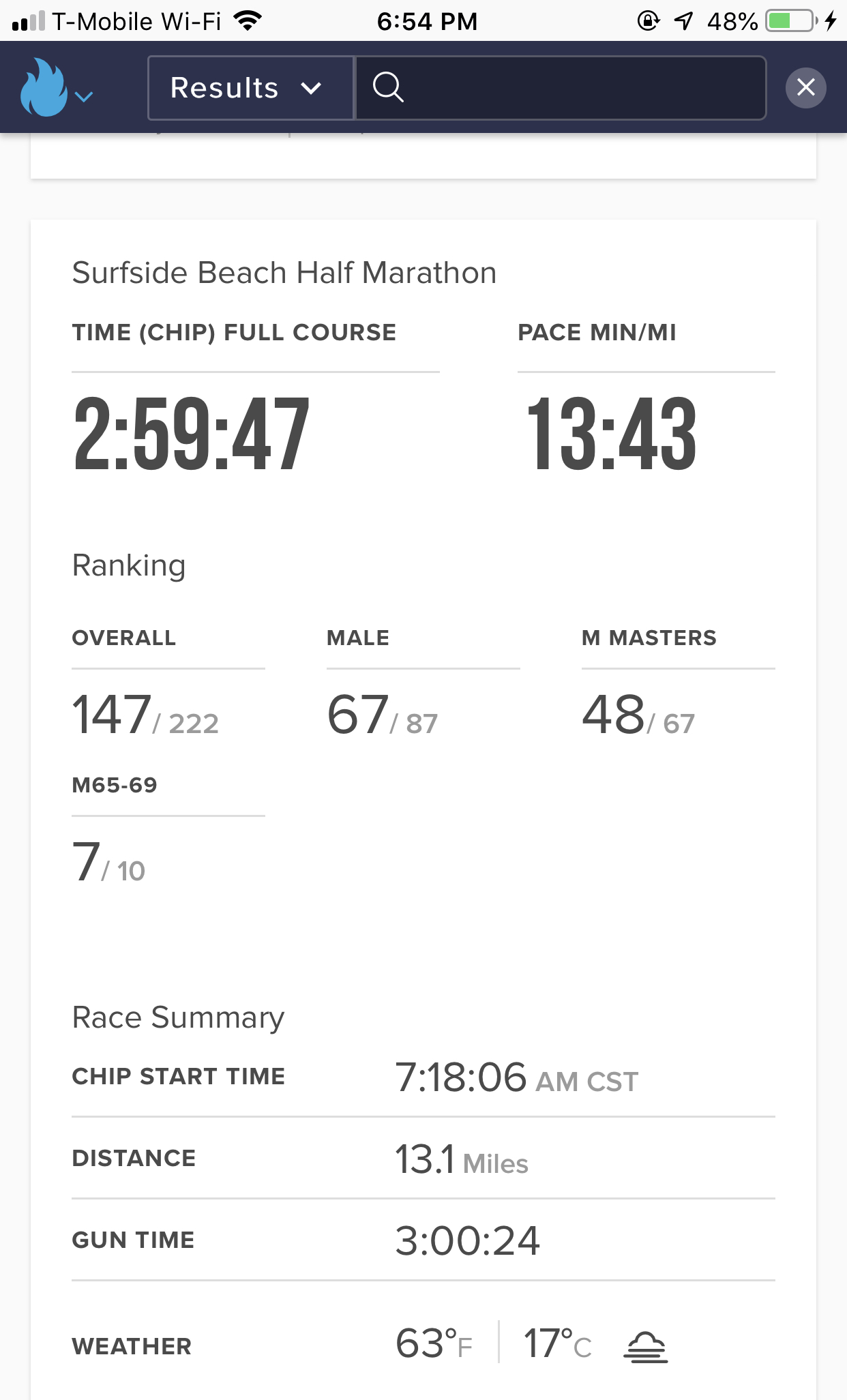Expand the Results dropdown
Viewport: 847px width, 1400px height.
click(251, 88)
